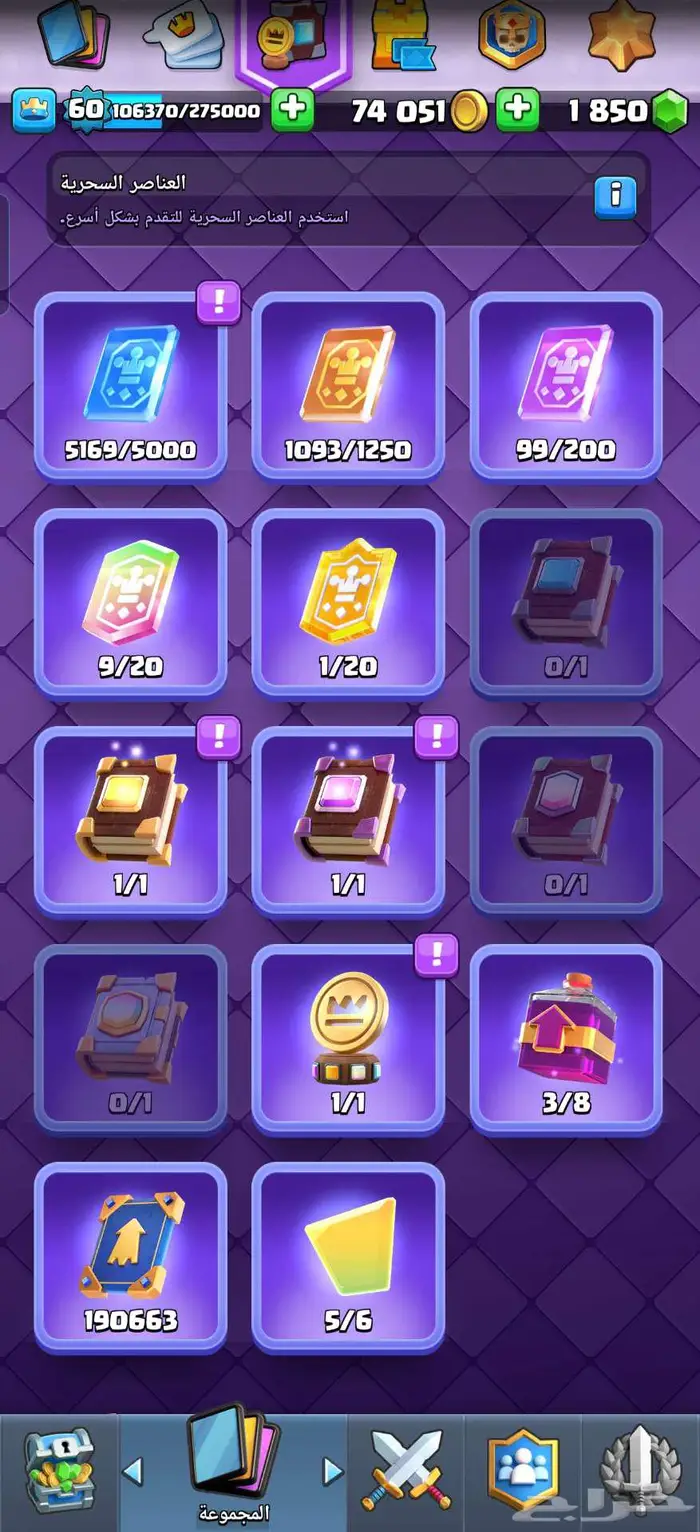Open the elite wild card 190663

[130, 1257]
